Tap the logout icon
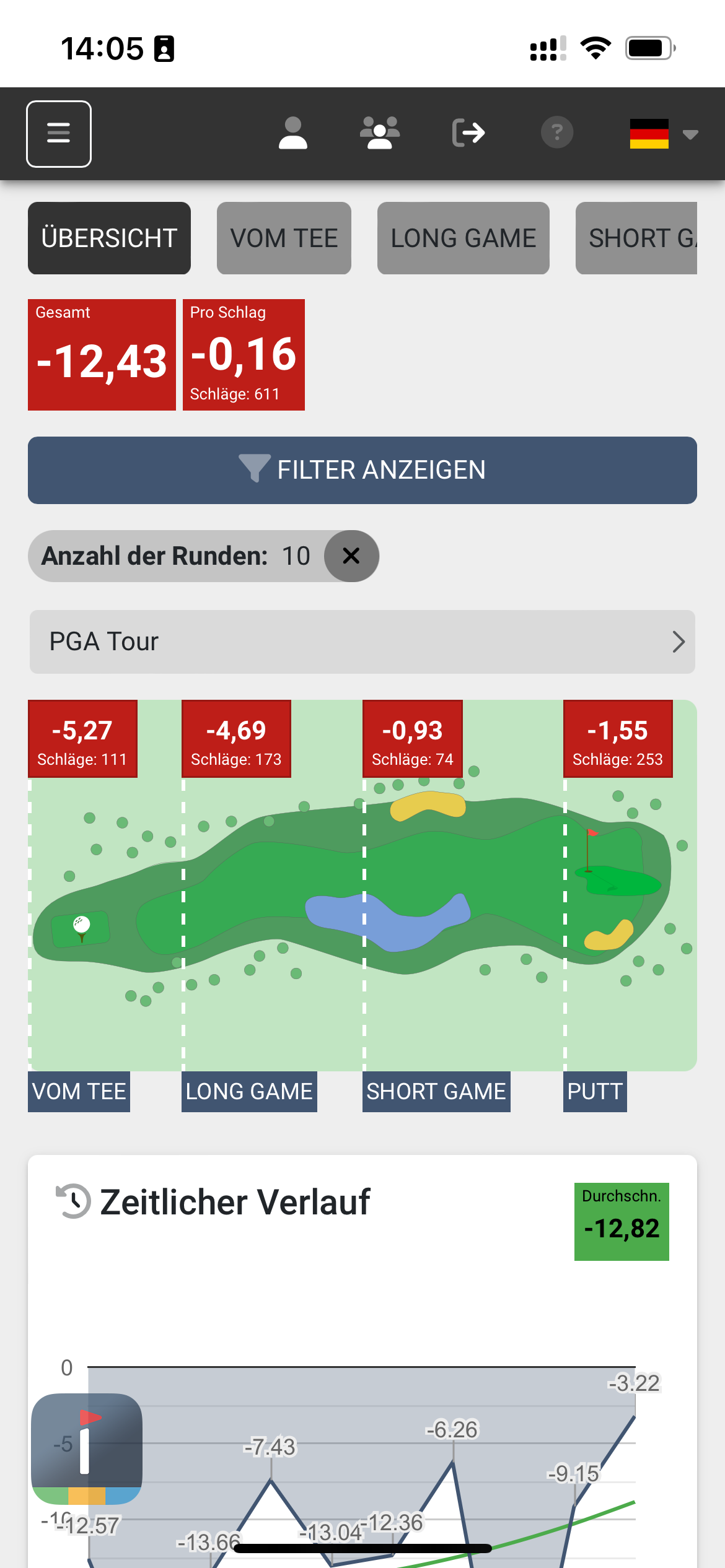Viewport: 725px width, 1568px height. point(468,133)
